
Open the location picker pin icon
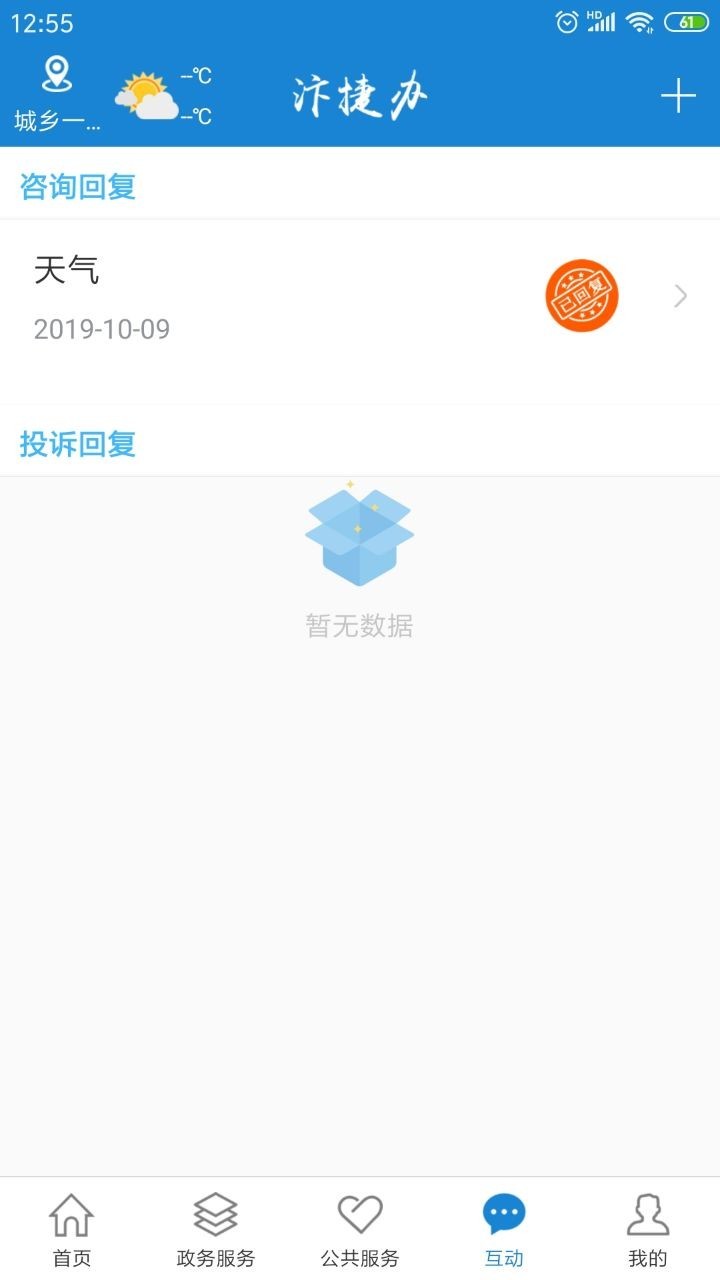click(57, 74)
